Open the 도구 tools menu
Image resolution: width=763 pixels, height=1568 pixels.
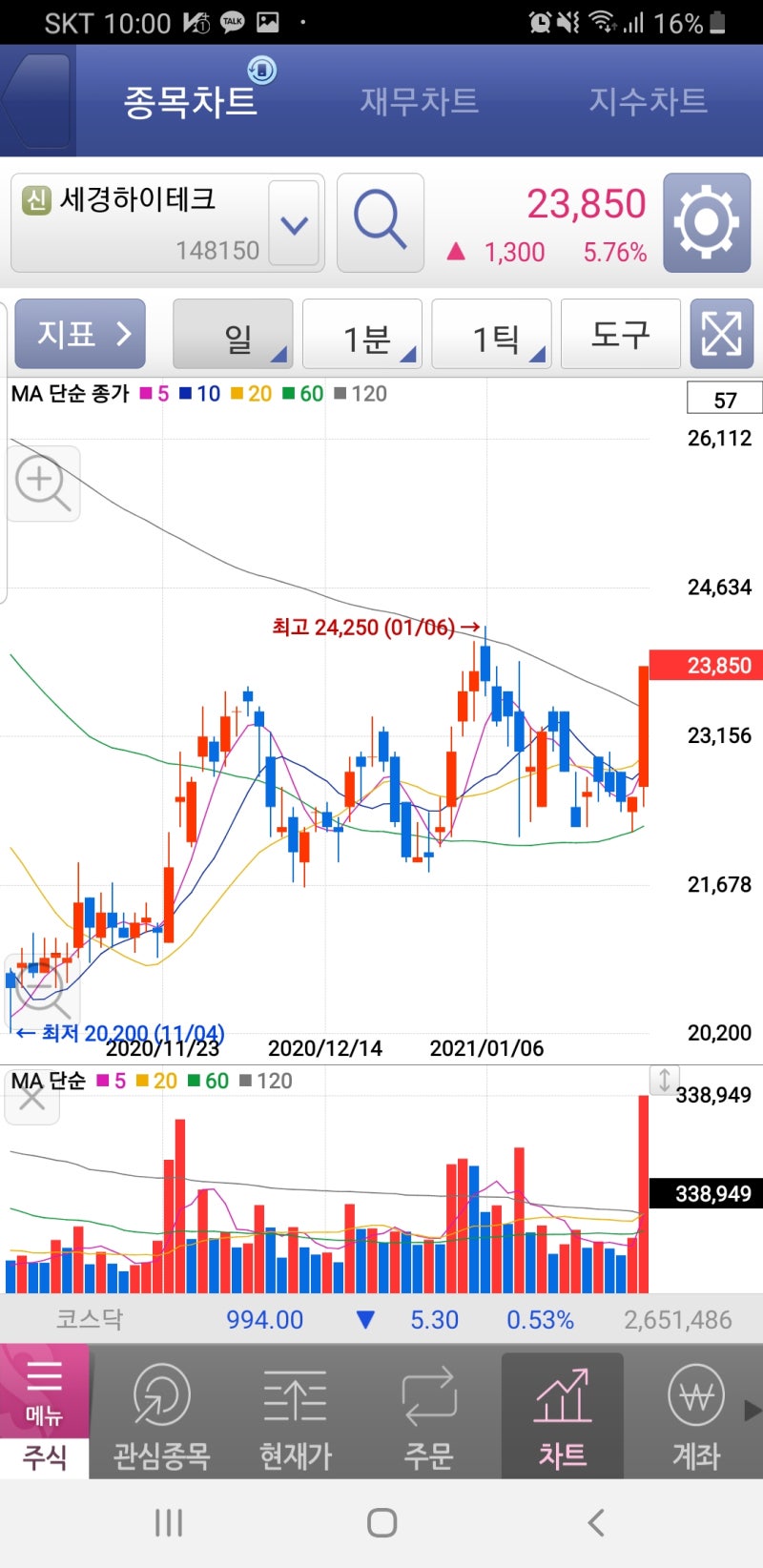[621, 334]
